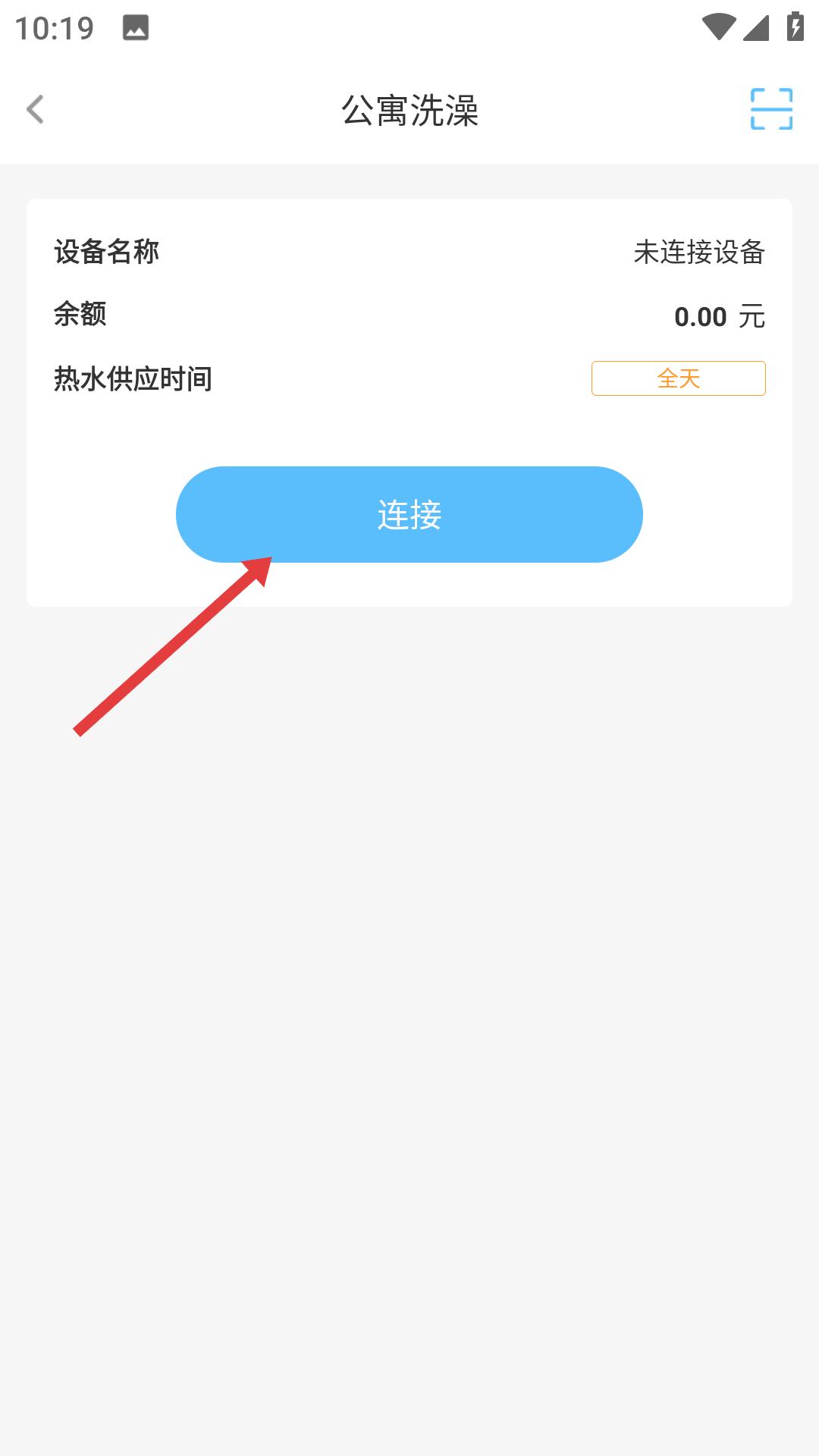
Task: Open the QR scan icon
Action: (x=771, y=109)
